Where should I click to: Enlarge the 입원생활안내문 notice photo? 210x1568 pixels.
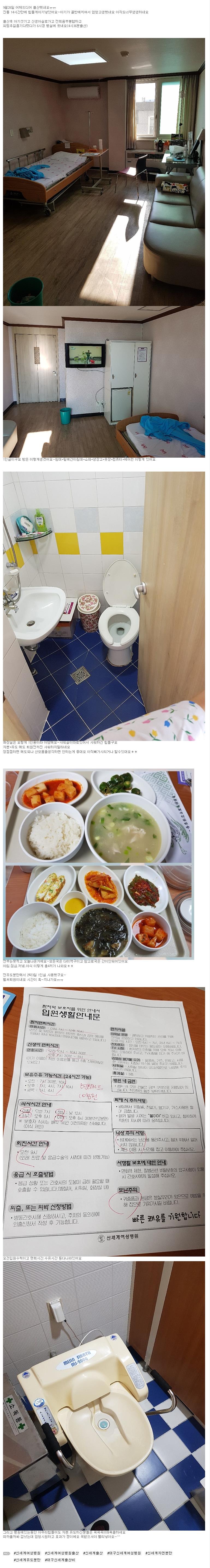[104, 1114]
